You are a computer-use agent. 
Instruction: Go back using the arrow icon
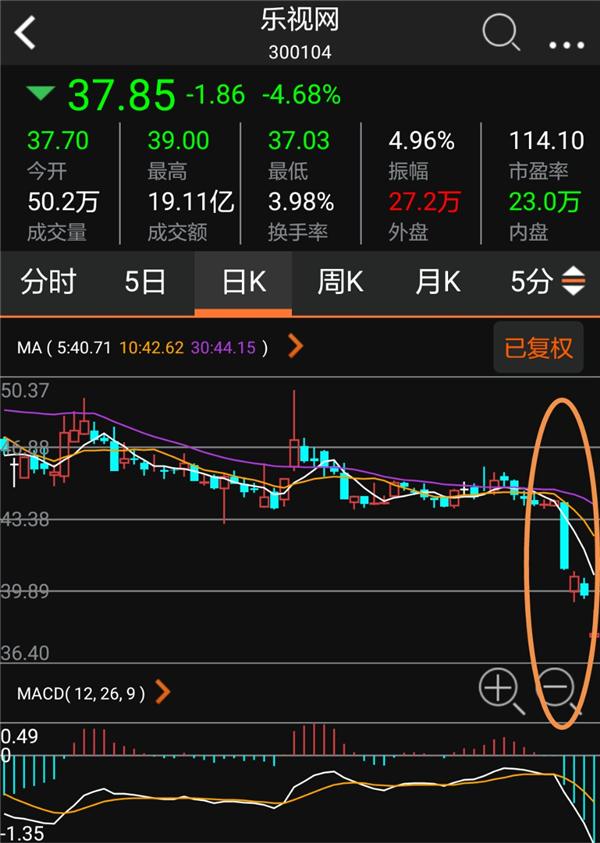pyautogui.click(x=25, y=33)
